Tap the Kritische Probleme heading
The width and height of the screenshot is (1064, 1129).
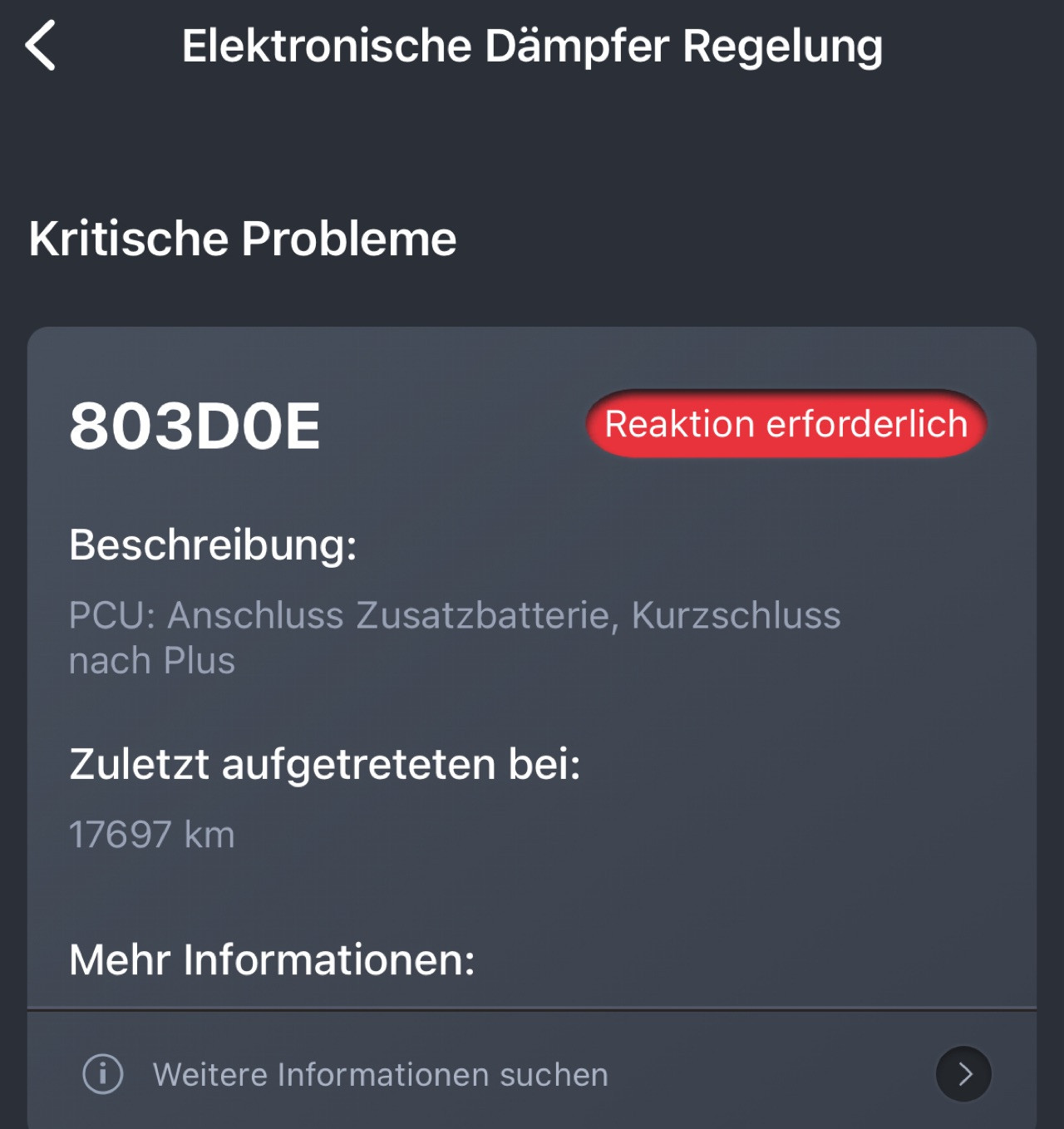point(242,239)
